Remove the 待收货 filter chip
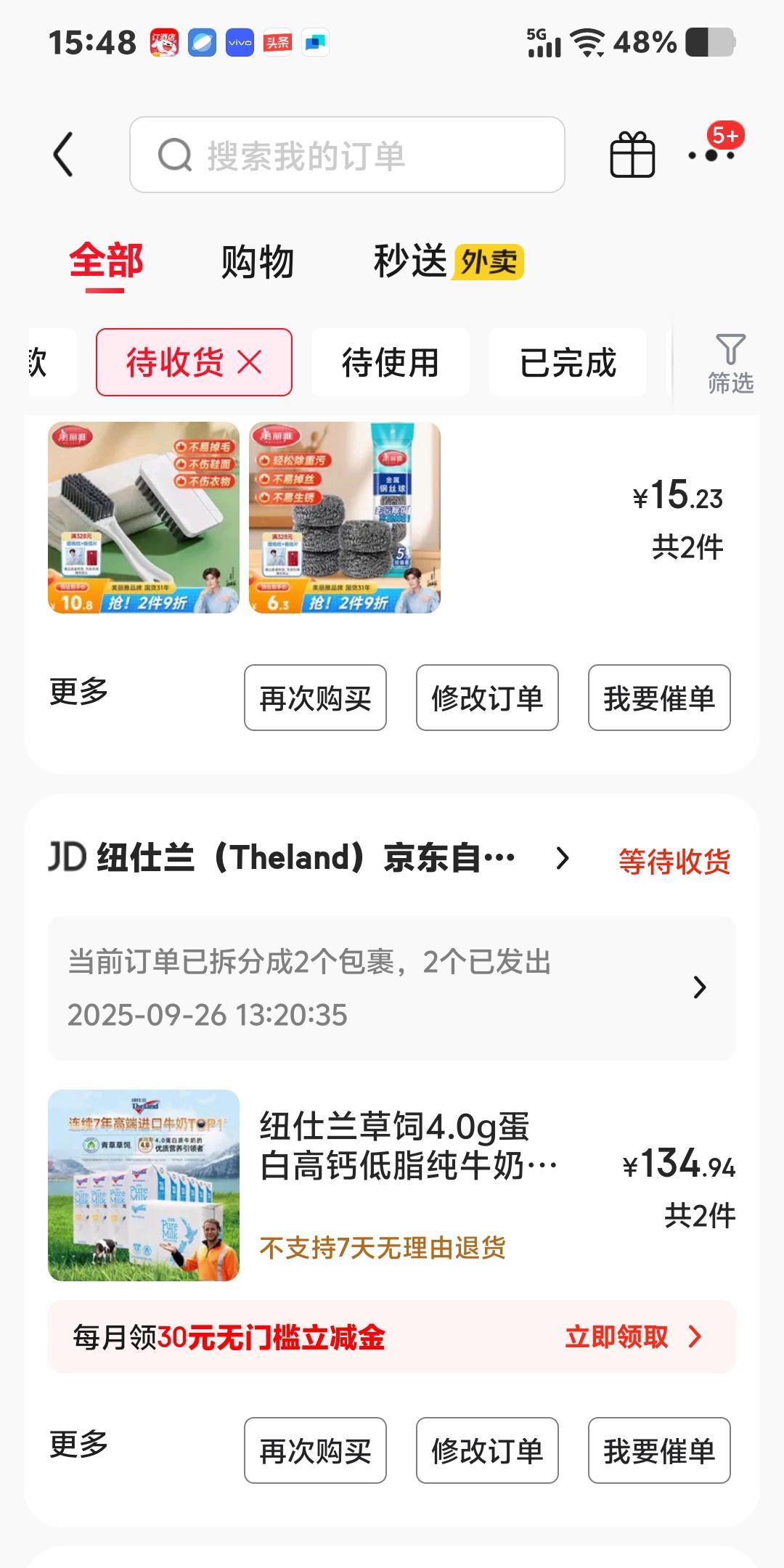Screen dimensions: 784x1568 tap(250, 362)
